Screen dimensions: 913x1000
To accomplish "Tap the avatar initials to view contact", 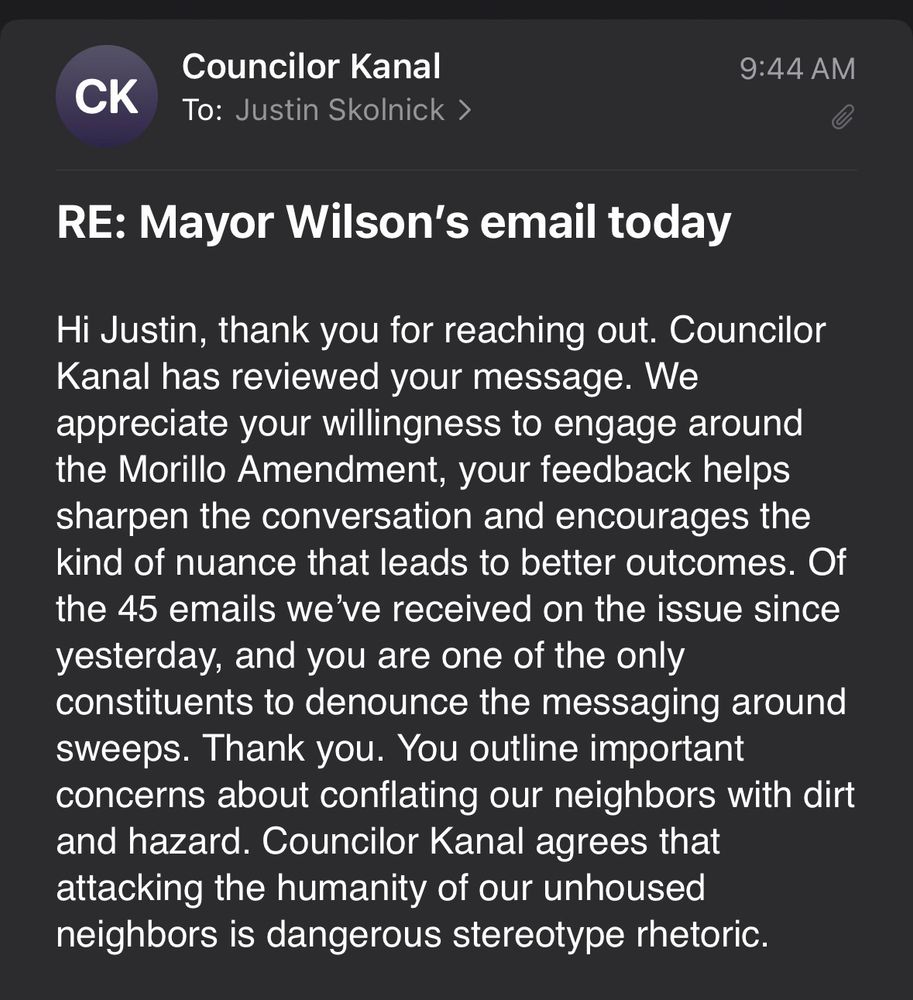I will click(x=107, y=95).
